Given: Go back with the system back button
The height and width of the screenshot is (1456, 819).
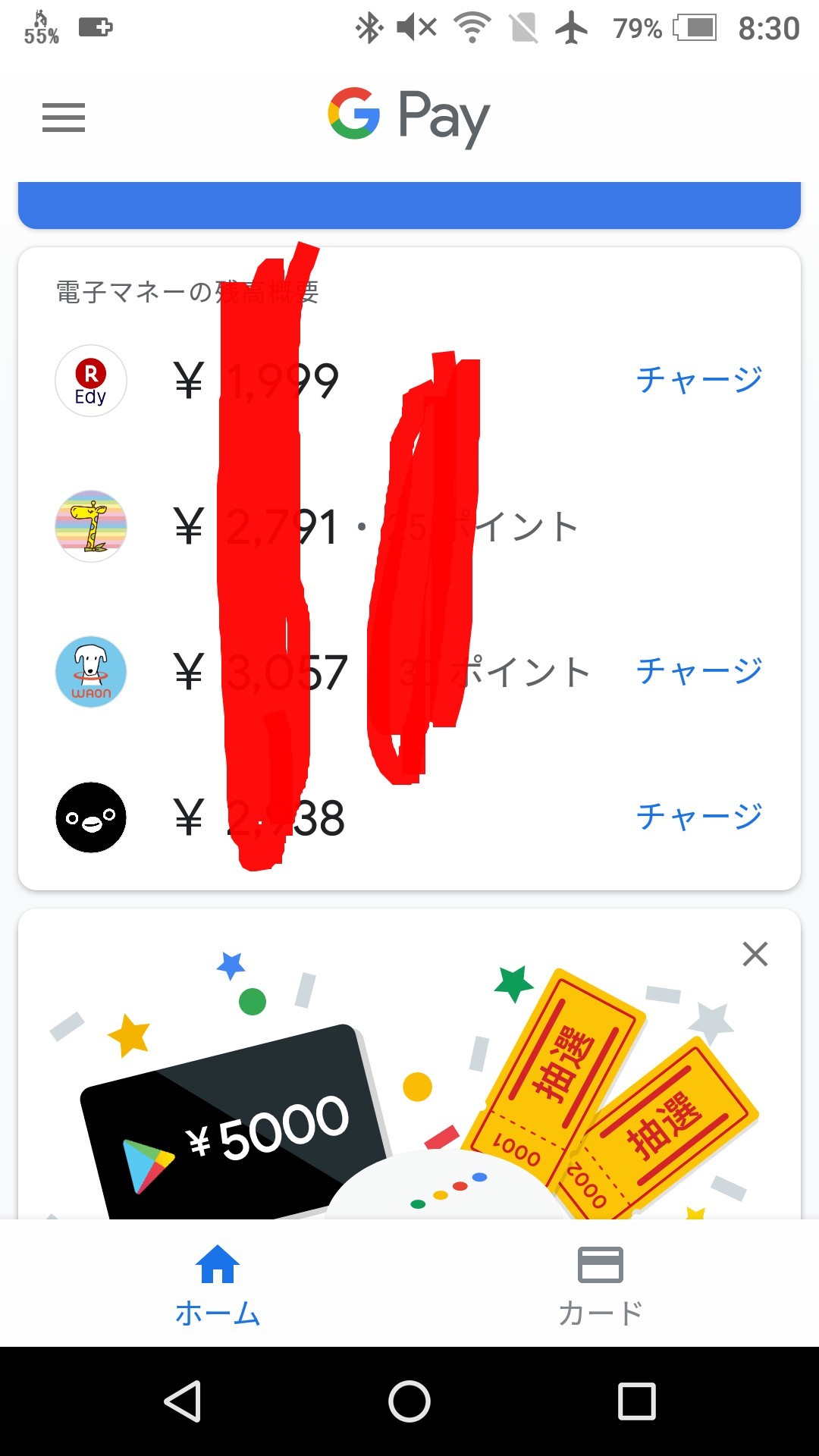Looking at the screenshot, I should [183, 1401].
